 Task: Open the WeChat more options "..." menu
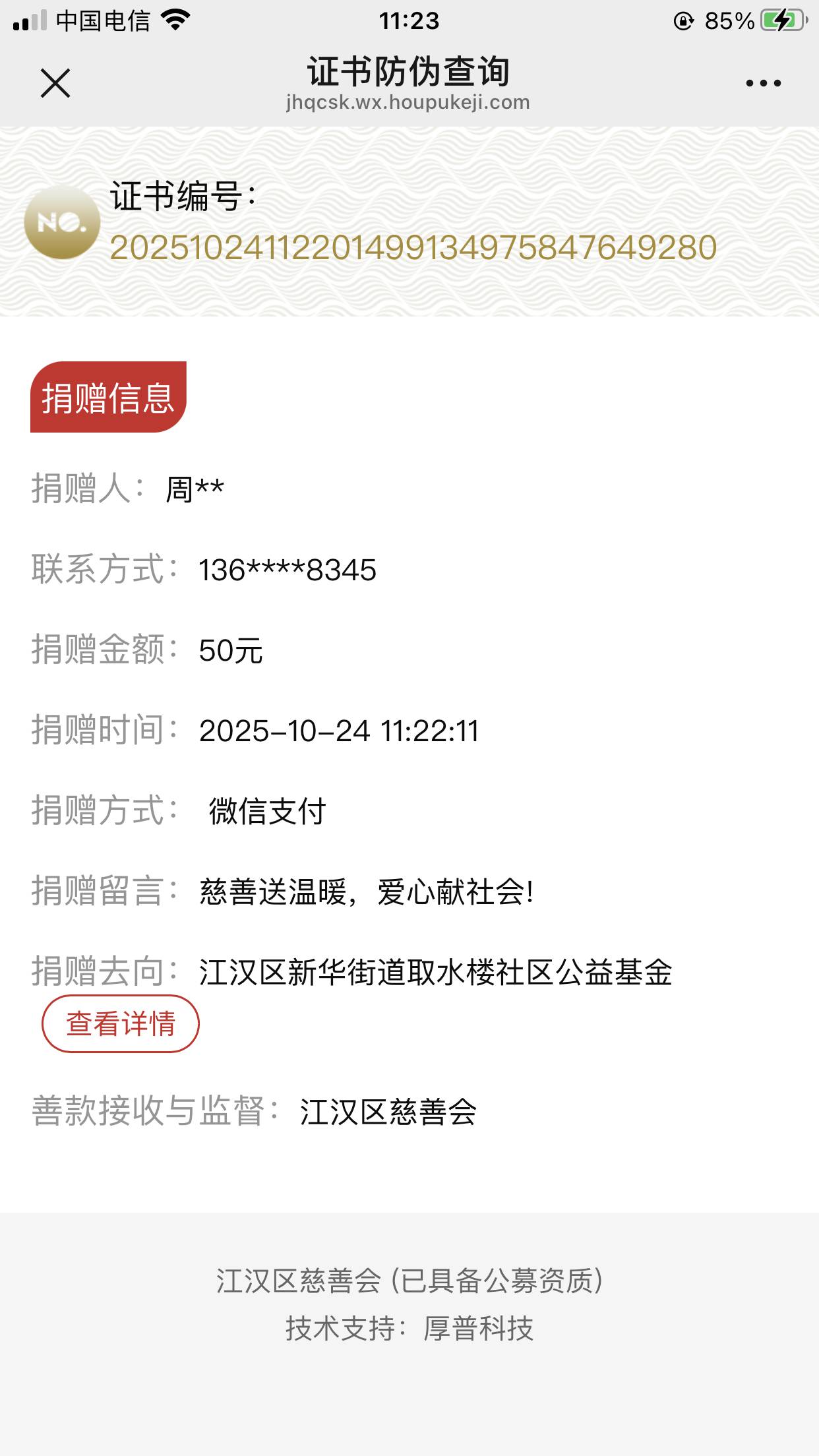coord(763,81)
